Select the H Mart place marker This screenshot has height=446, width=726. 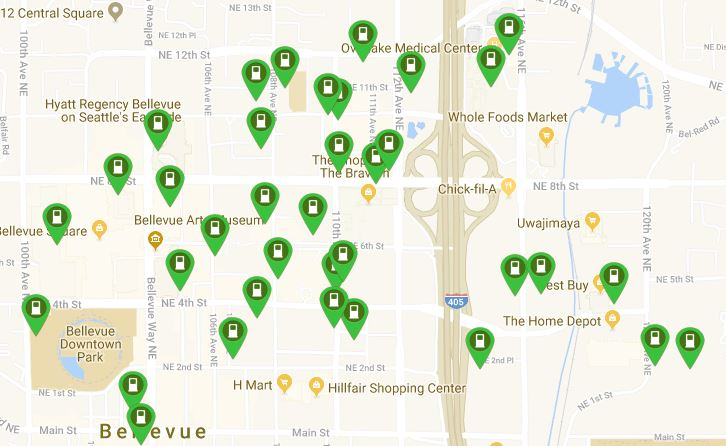(x=284, y=383)
